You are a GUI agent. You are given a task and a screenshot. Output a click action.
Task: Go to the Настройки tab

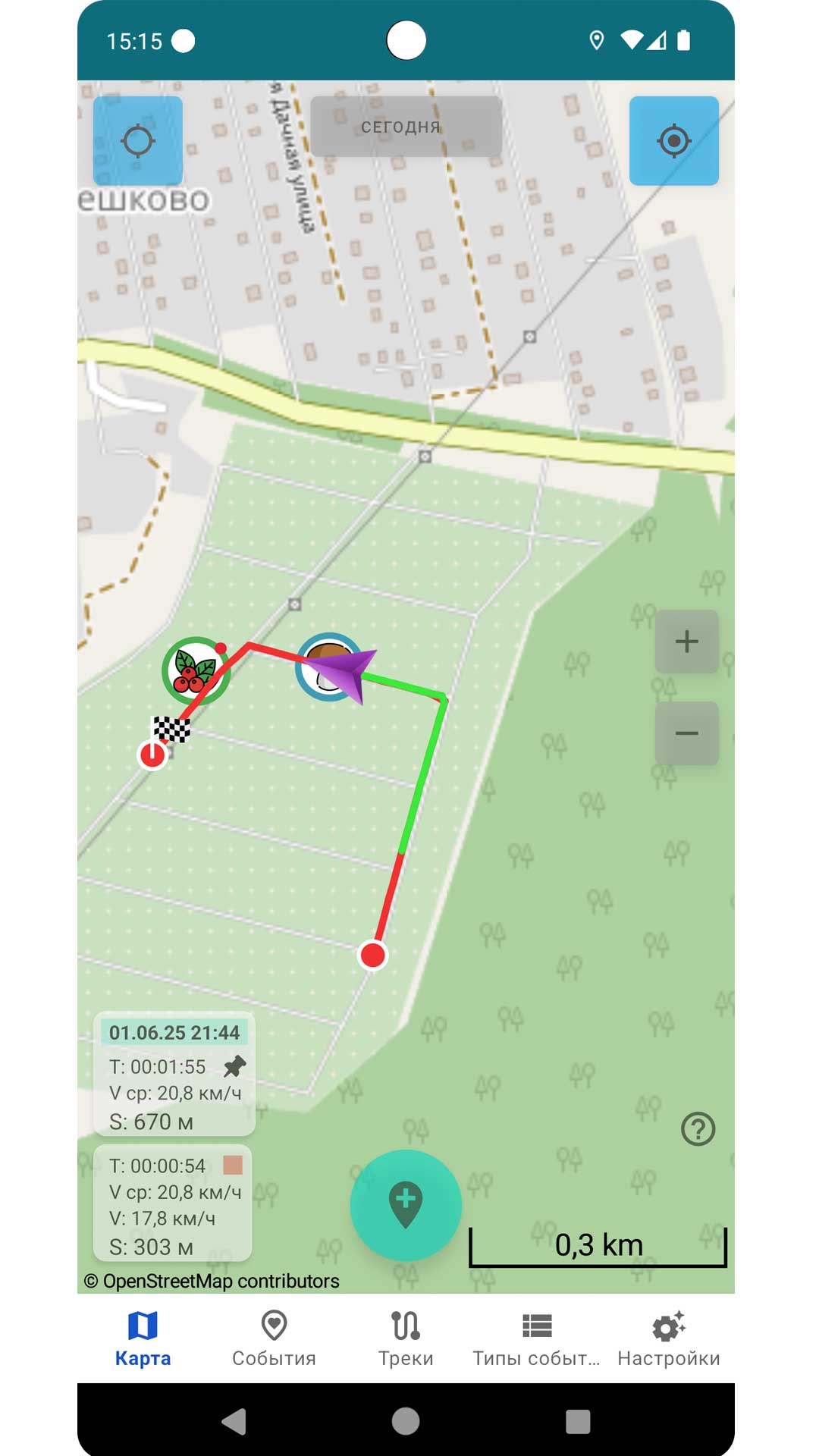[x=668, y=1339]
